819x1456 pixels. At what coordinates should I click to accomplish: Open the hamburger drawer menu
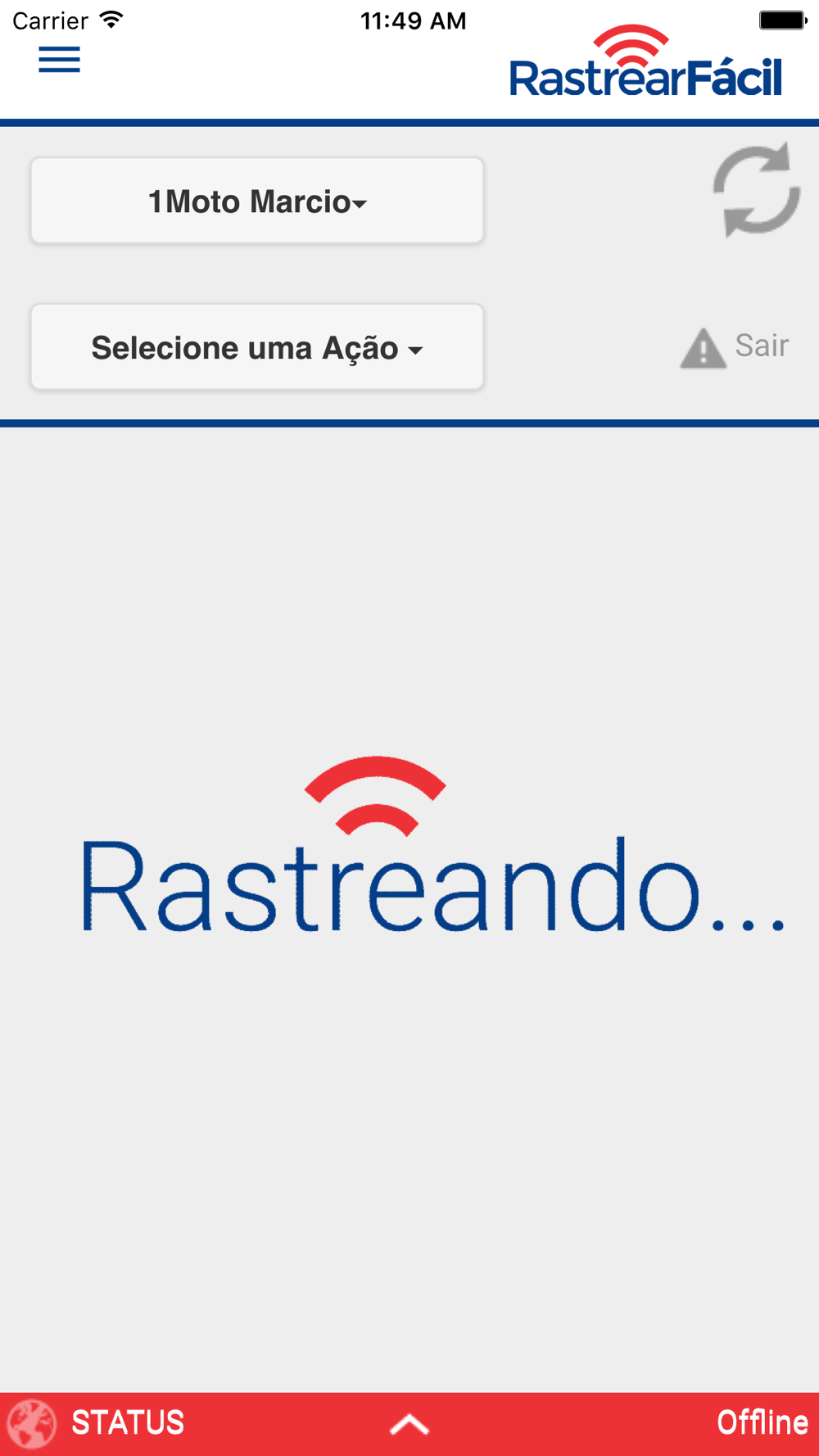coord(59,60)
